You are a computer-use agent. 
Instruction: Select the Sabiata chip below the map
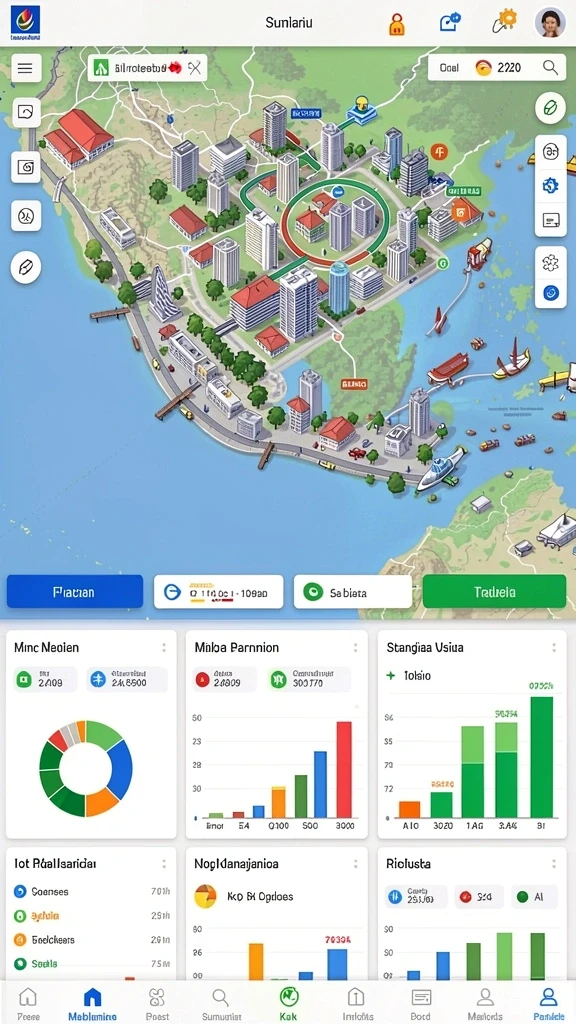(x=353, y=592)
